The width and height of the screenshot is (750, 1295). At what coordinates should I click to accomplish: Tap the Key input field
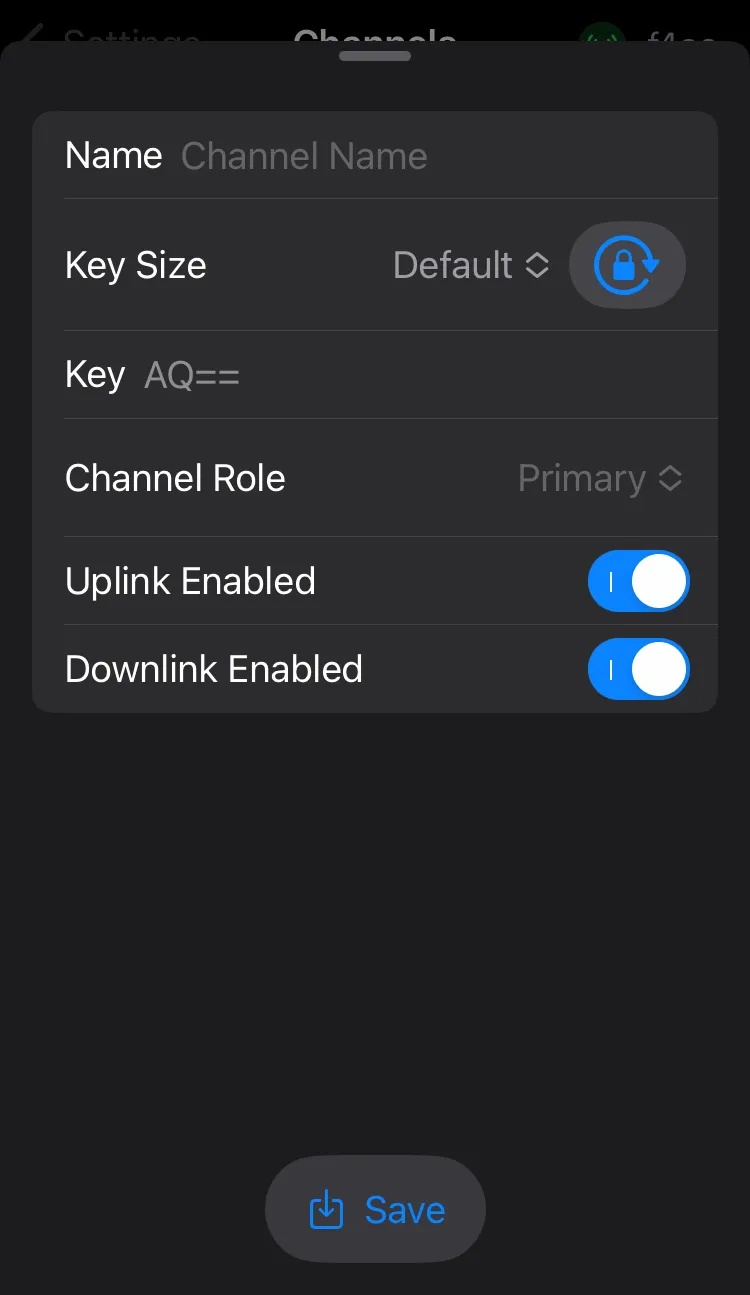pyautogui.click(x=420, y=375)
